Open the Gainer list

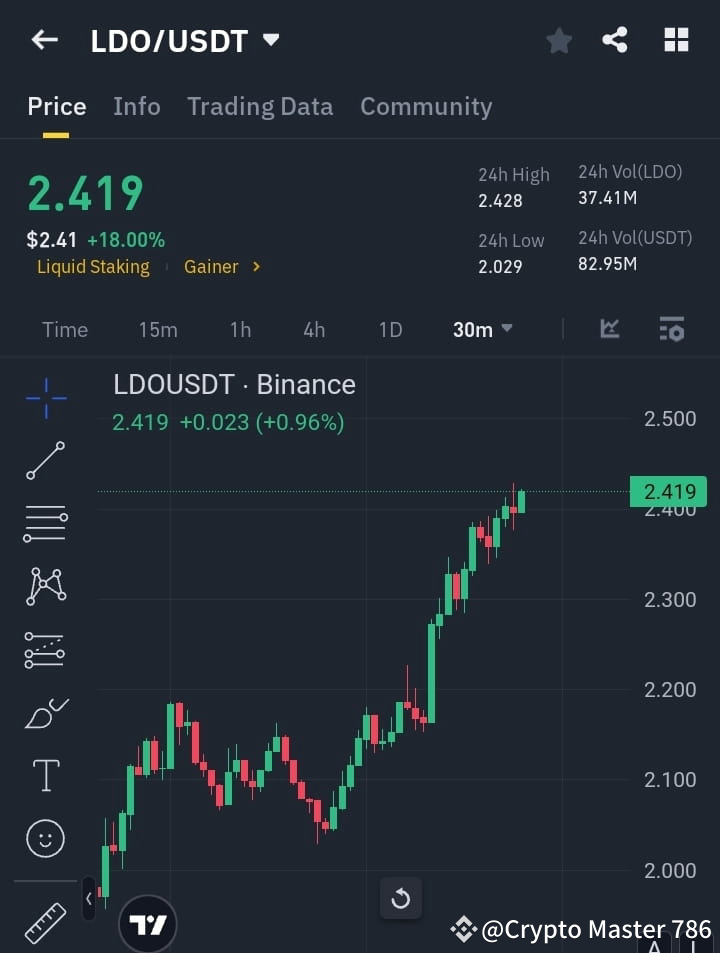point(212,266)
